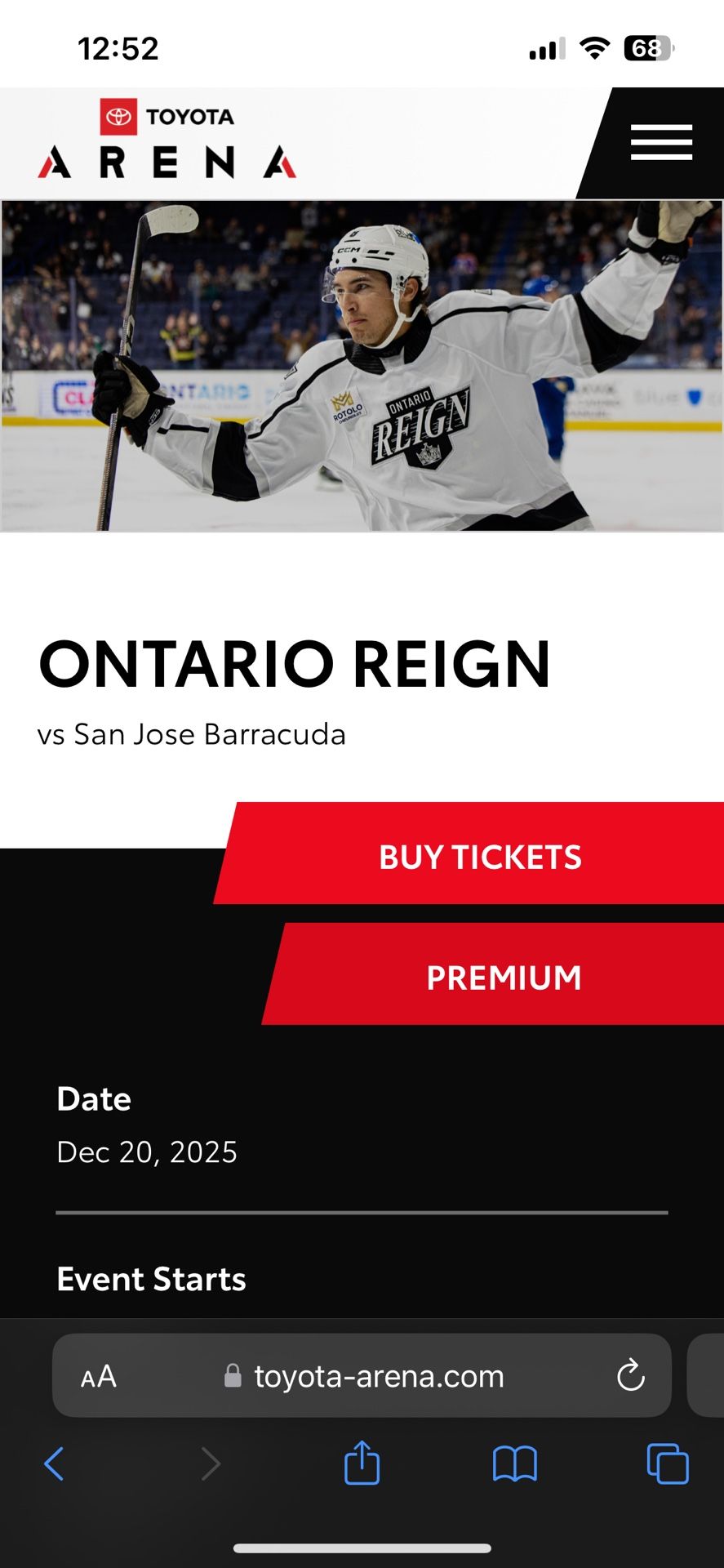Tap the toyota-arena.com address bar
The image size is (724, 1568).
coord(377,1377)
